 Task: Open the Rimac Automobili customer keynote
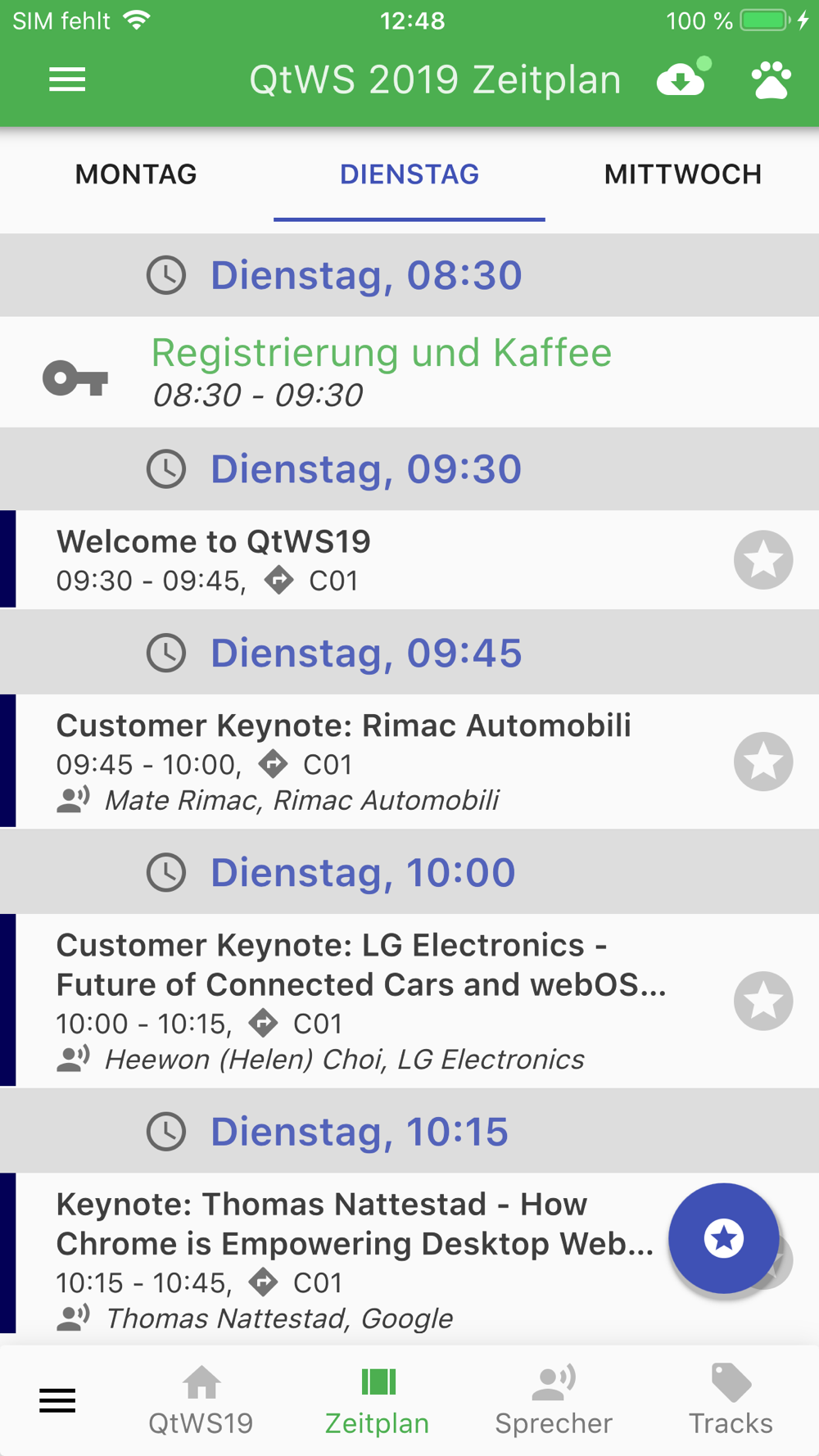369,762
